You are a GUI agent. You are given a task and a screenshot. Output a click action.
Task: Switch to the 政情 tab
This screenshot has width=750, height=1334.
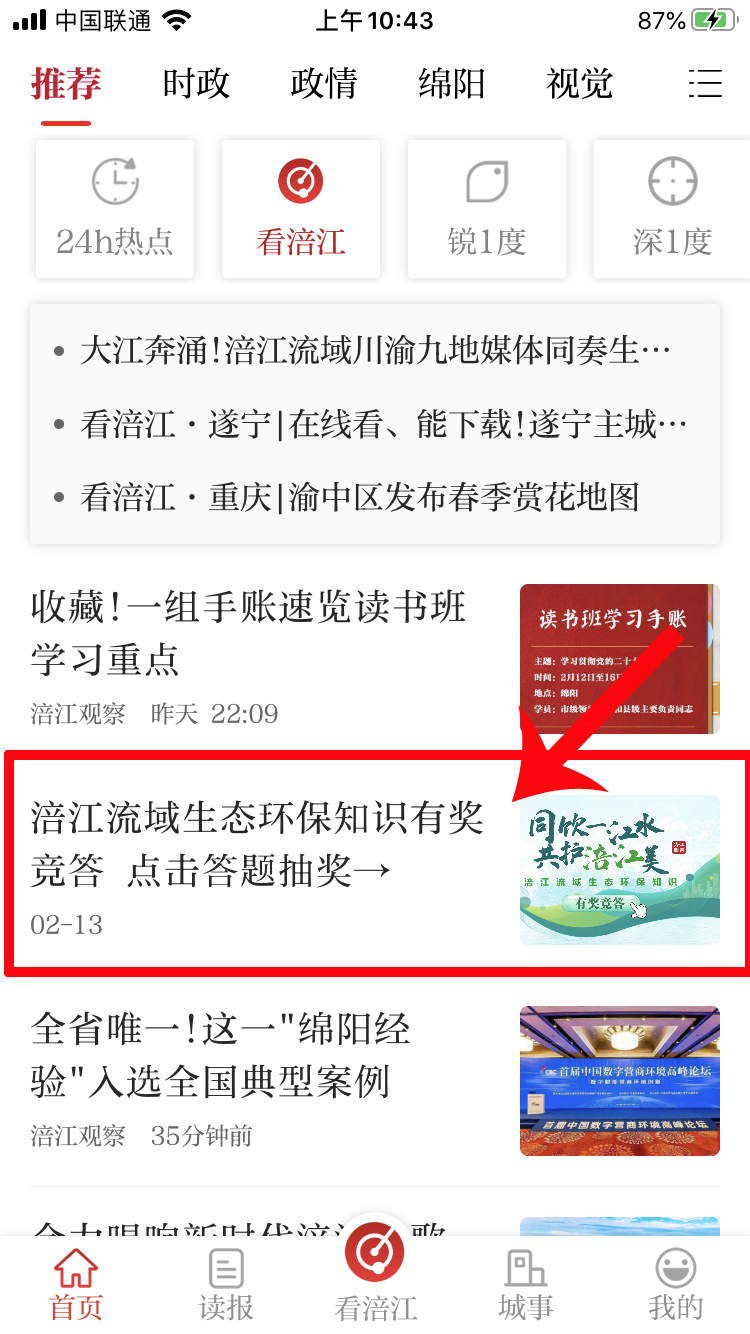coord(323,84)
